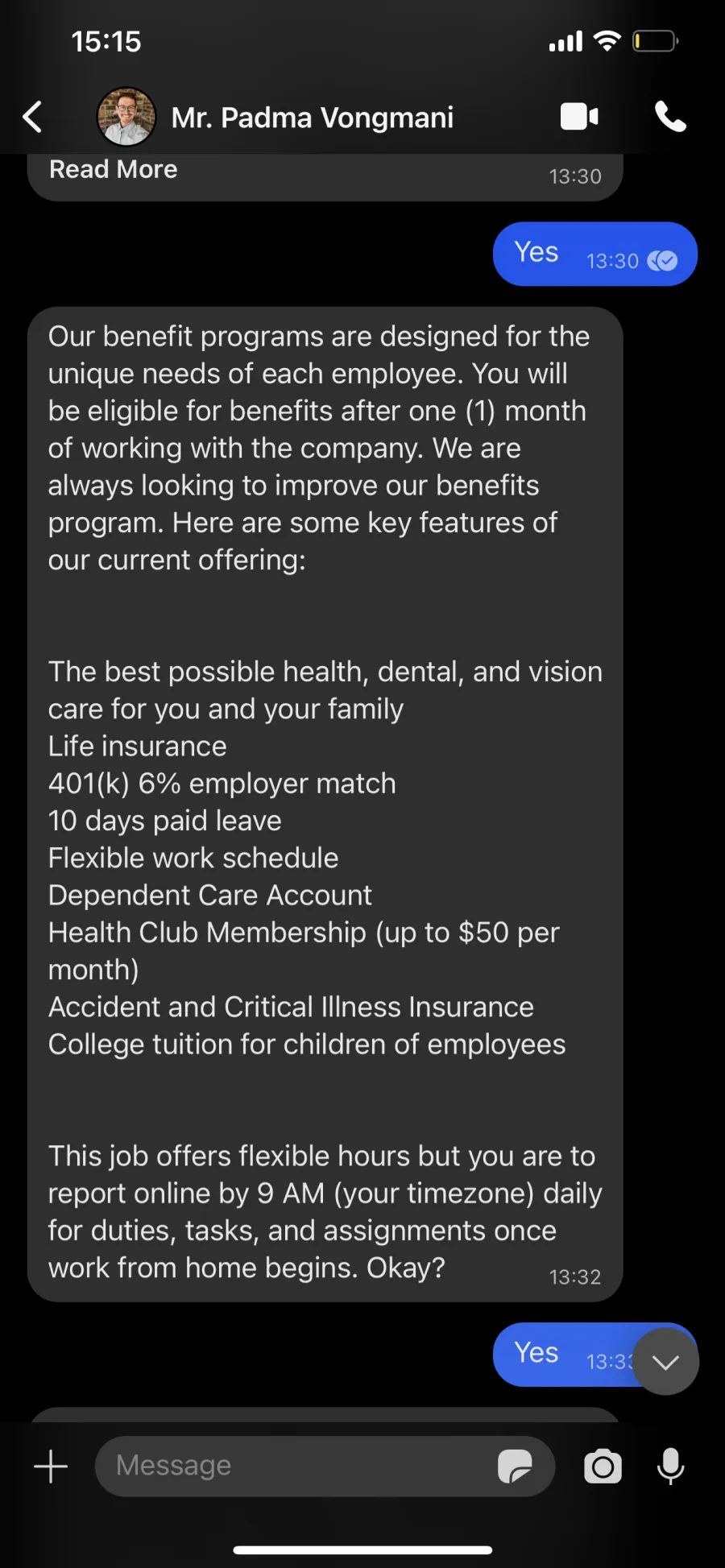Start a video call with Padma

coord(579,117)
